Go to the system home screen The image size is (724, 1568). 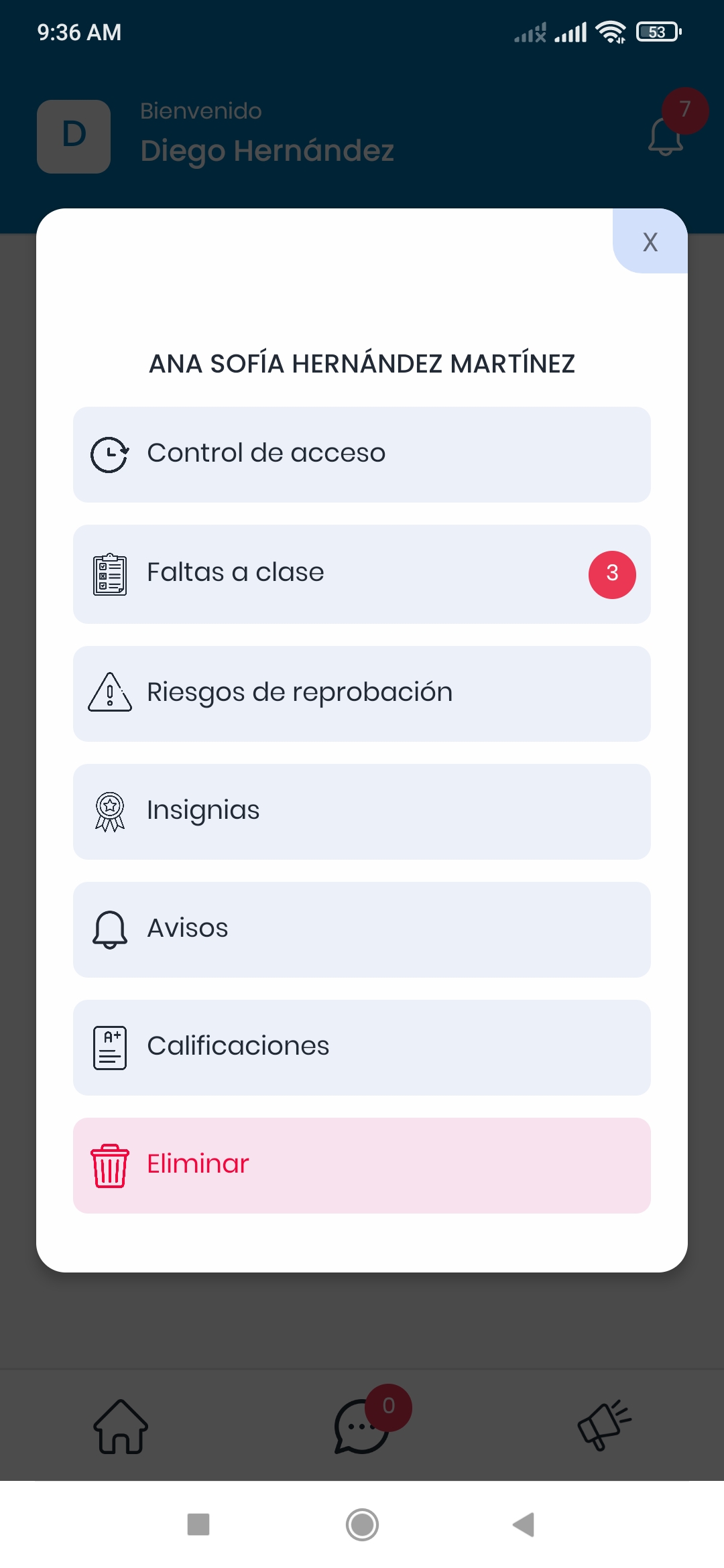point(362,1524)
